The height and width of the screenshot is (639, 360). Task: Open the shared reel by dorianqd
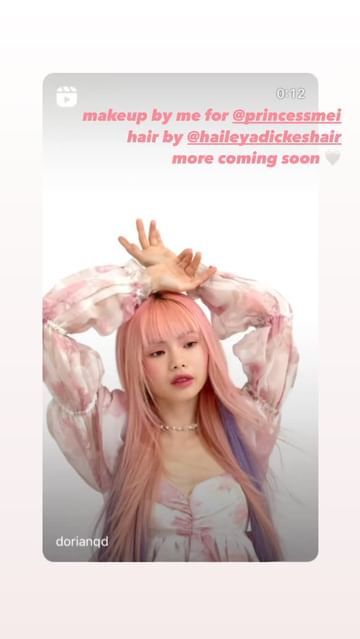[x=180, y=317]
